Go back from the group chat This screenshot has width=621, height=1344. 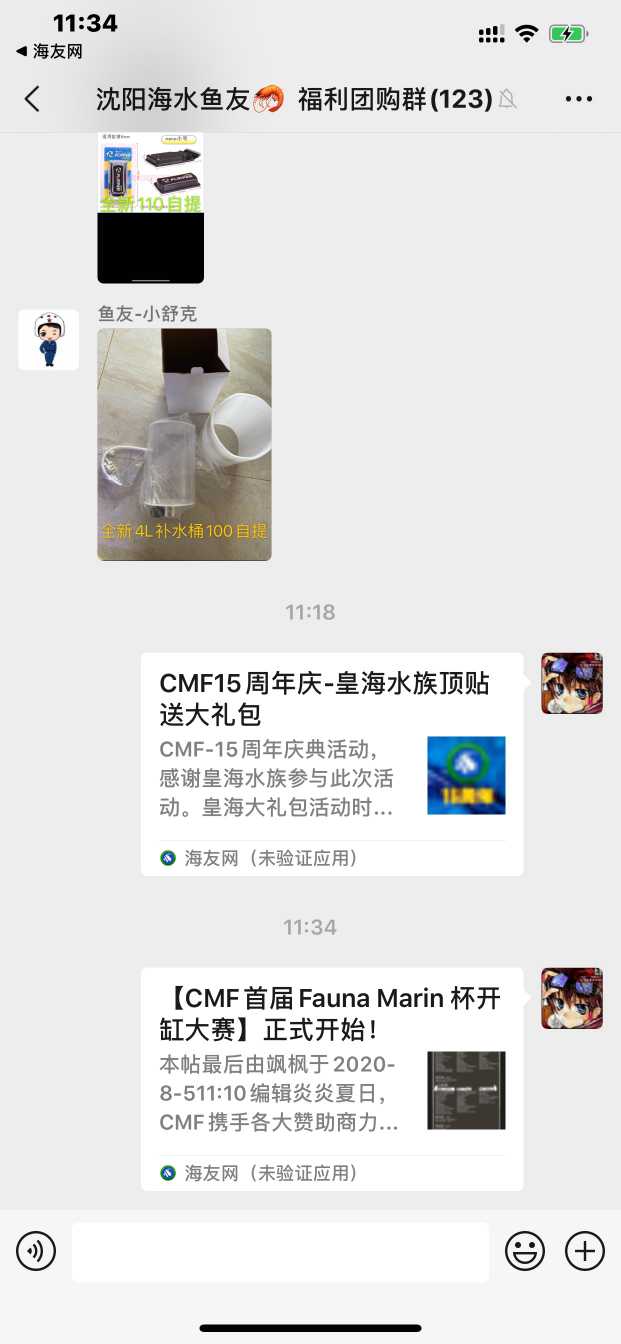(x=32, y=98)
